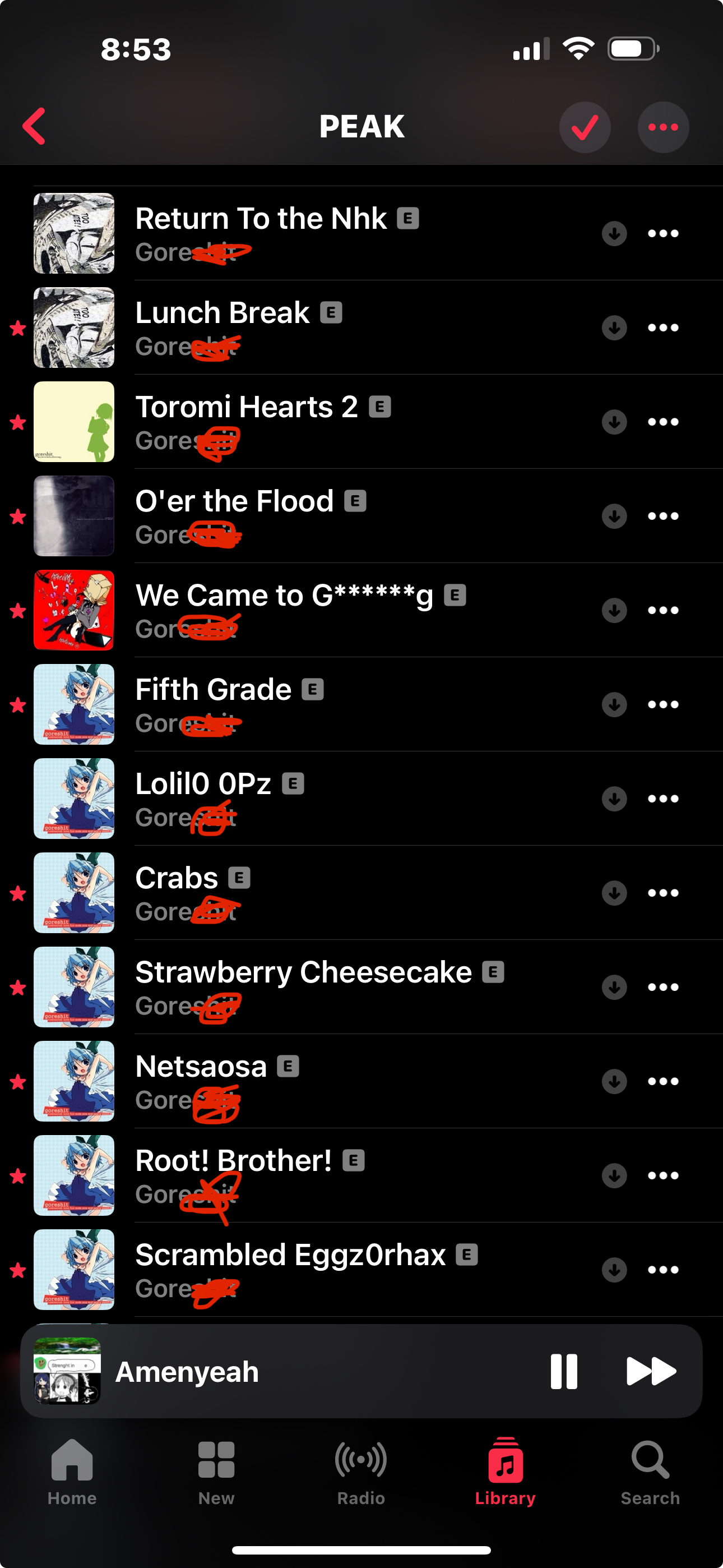Switch to the Radio tab
Image resolution: width=723 pixels, height=1568 pixels.
[361, 1470]
